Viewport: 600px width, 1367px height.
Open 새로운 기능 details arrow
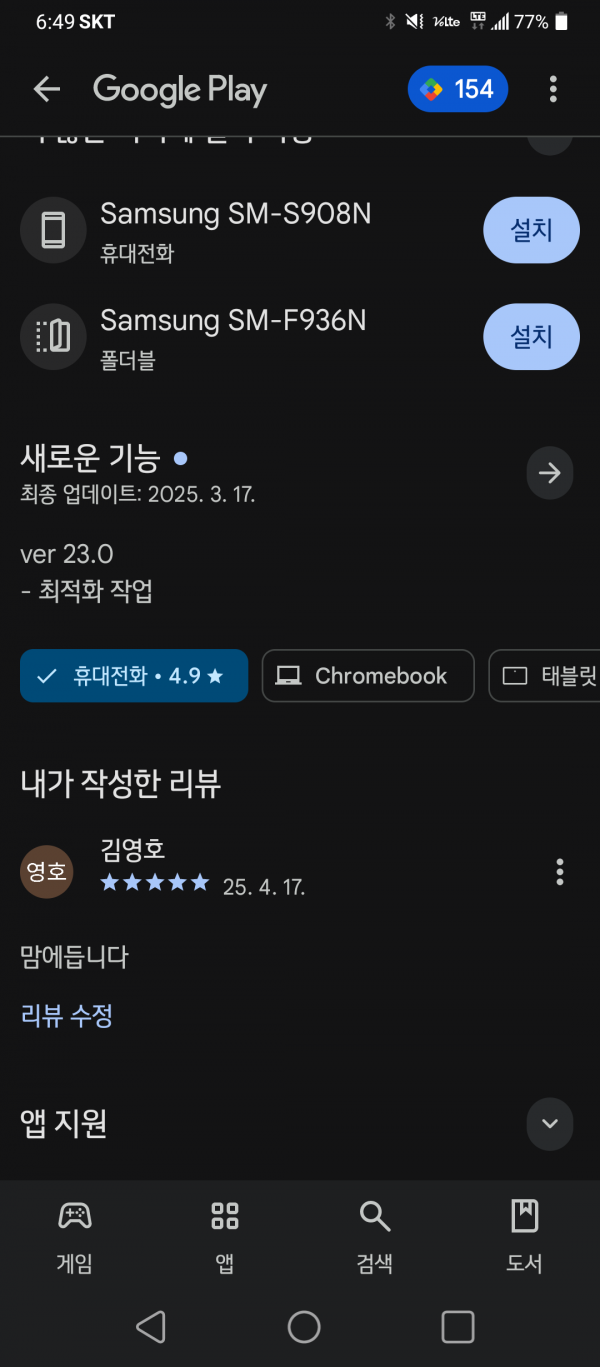click(x=550, y=473)
